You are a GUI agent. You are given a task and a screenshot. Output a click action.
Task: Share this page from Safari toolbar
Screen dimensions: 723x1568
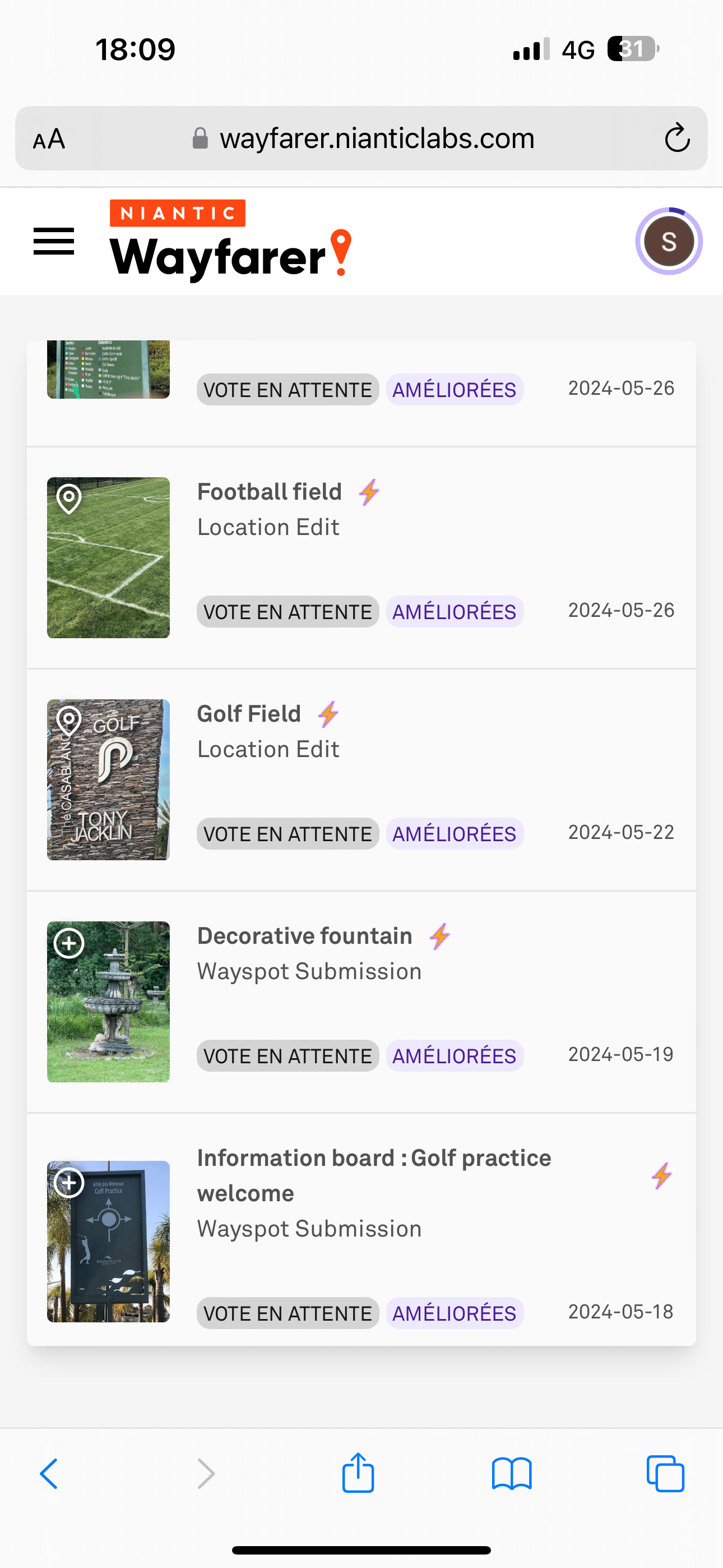[x=358, y=1474]
